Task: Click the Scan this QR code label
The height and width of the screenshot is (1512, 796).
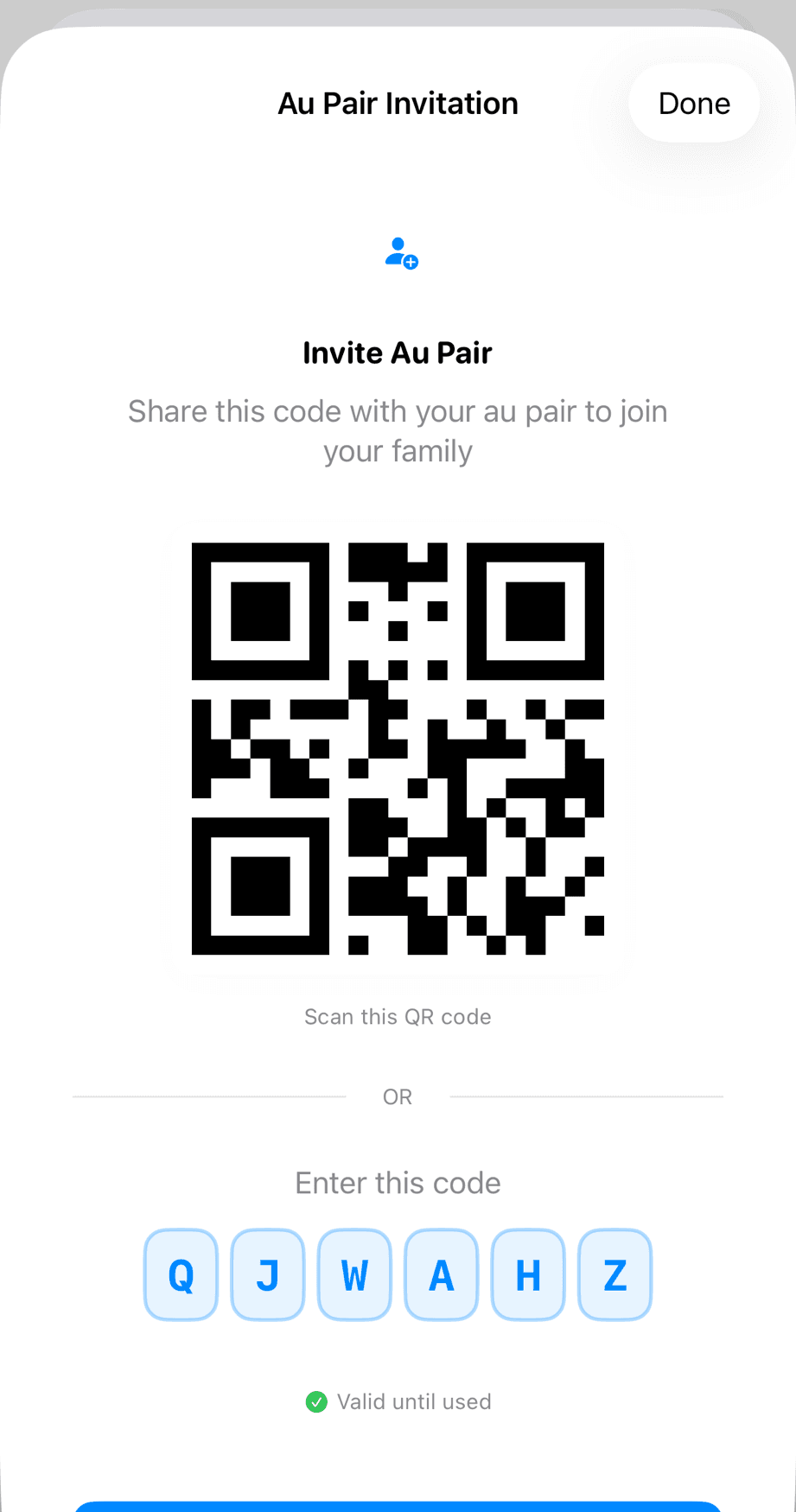Action: [398, 1017]
